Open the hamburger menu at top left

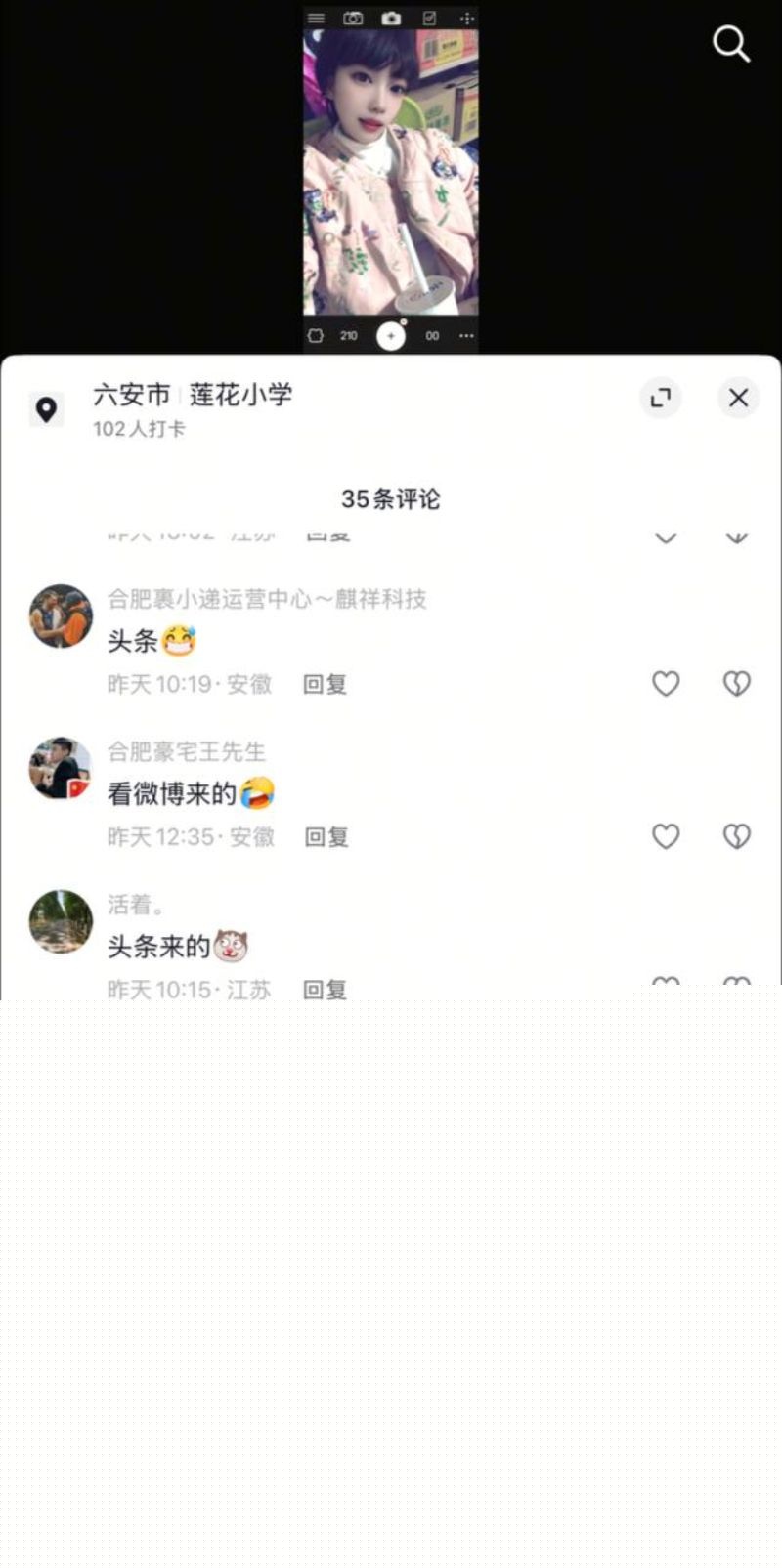coord(316,18)
